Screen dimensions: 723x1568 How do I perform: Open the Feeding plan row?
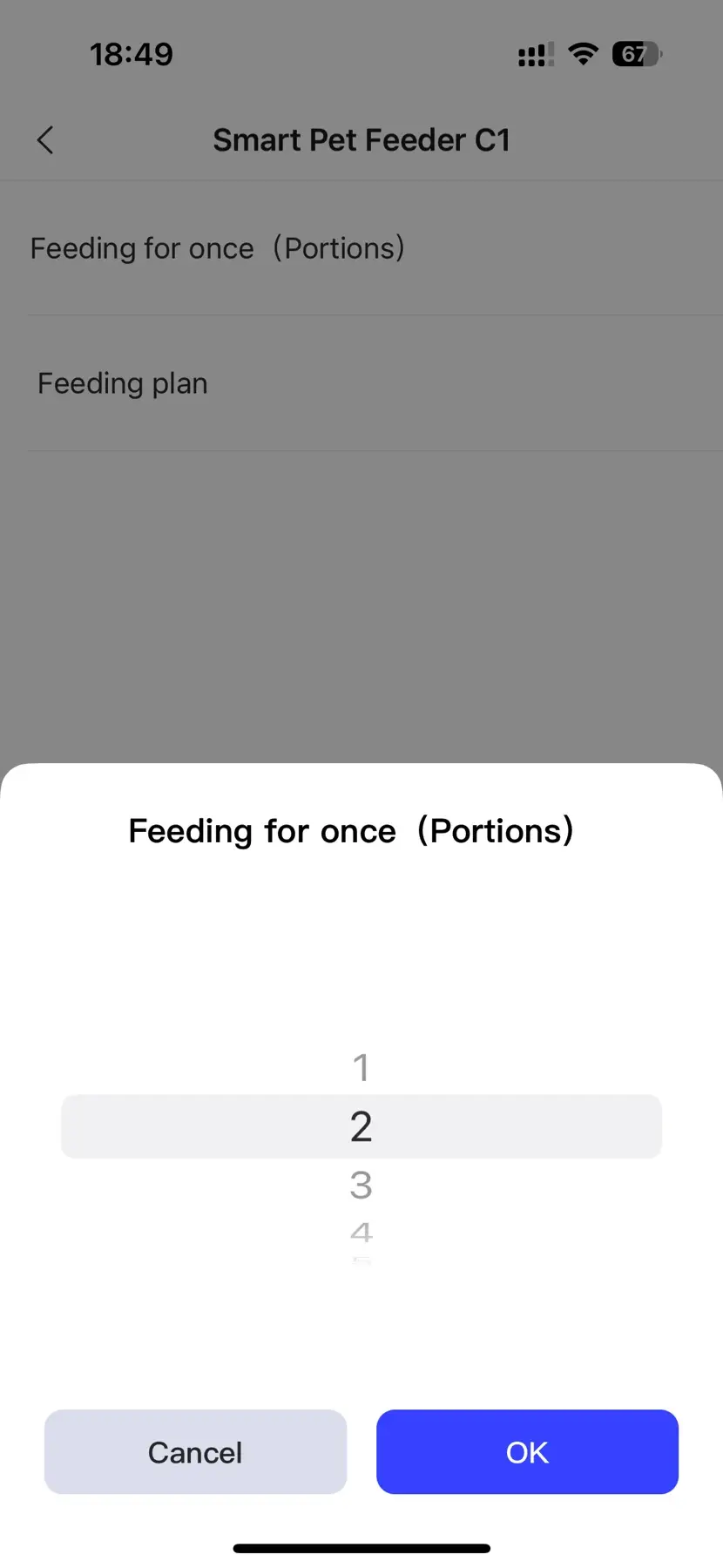361,383
